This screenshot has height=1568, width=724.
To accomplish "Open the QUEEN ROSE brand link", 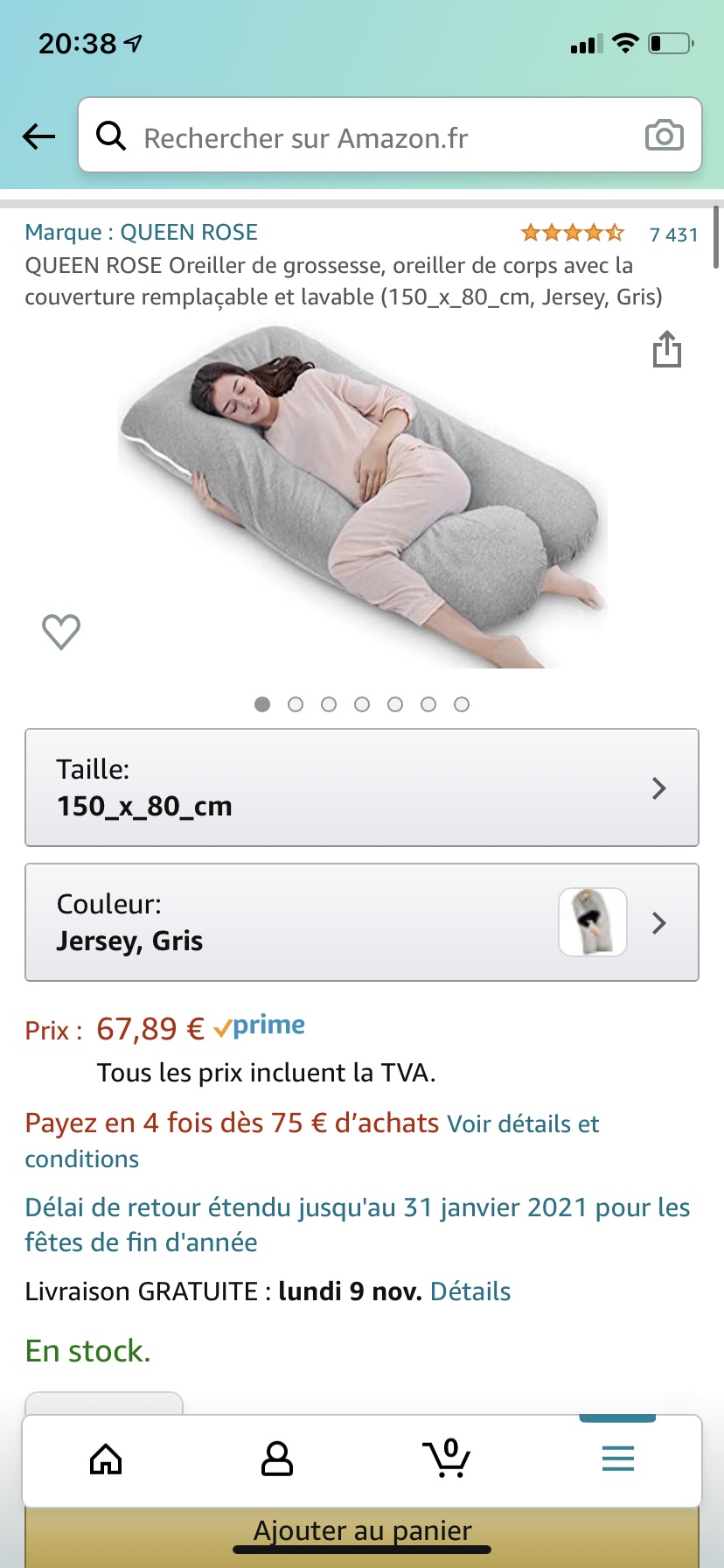I will 141,232.
